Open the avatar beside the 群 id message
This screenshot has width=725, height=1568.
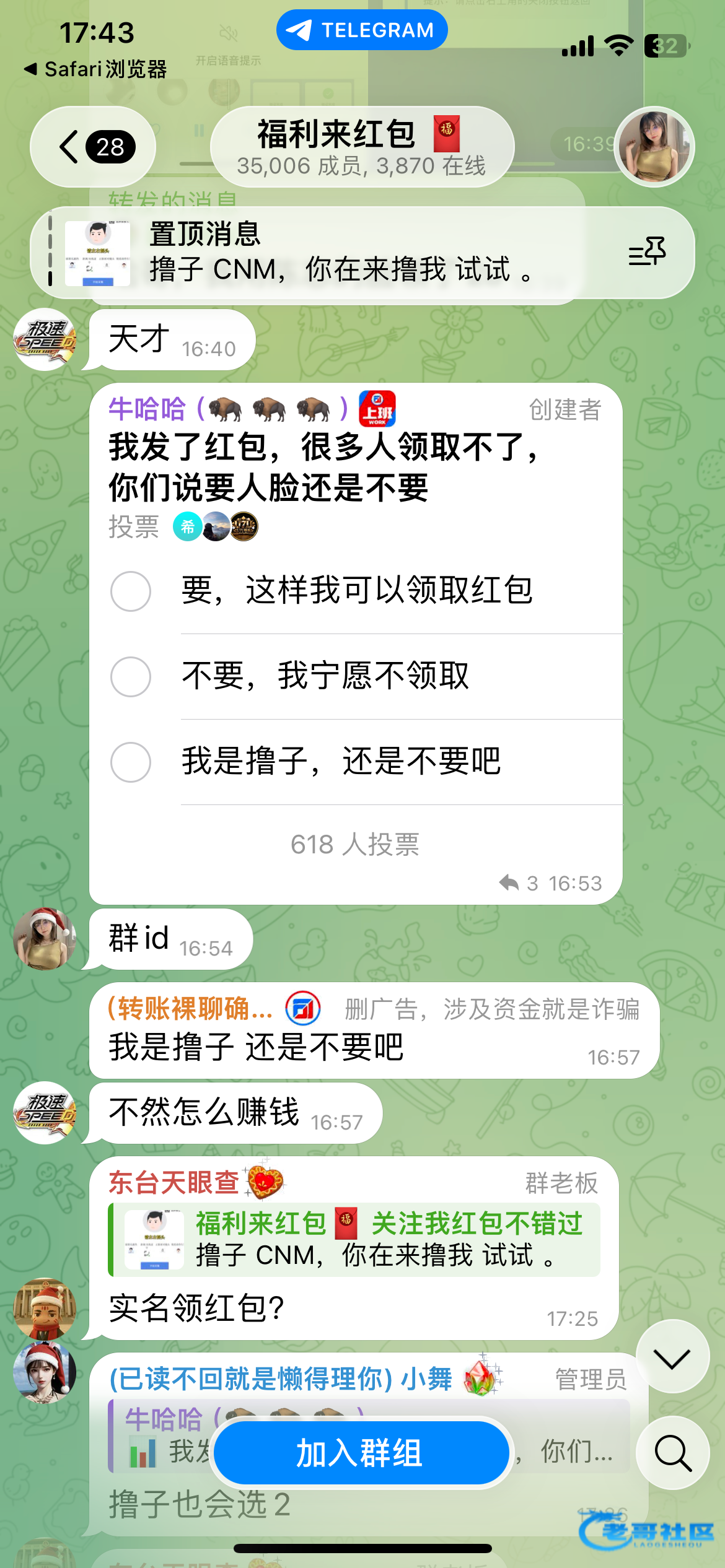(x=45, y=939)
